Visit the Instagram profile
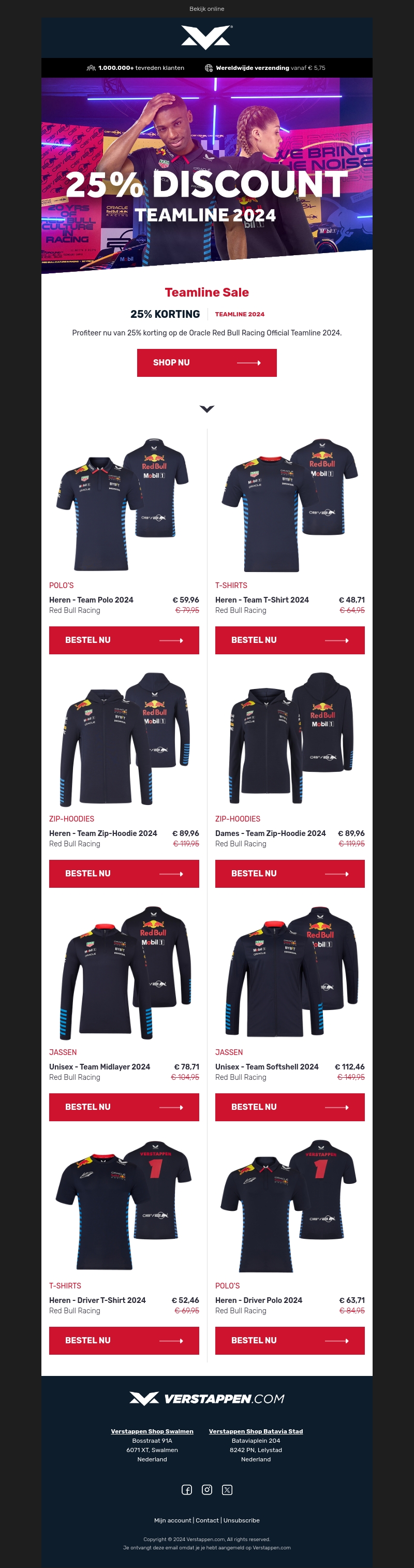Image resolution: width=414 pixels, height=1568 pixels. coord(207,1489)
